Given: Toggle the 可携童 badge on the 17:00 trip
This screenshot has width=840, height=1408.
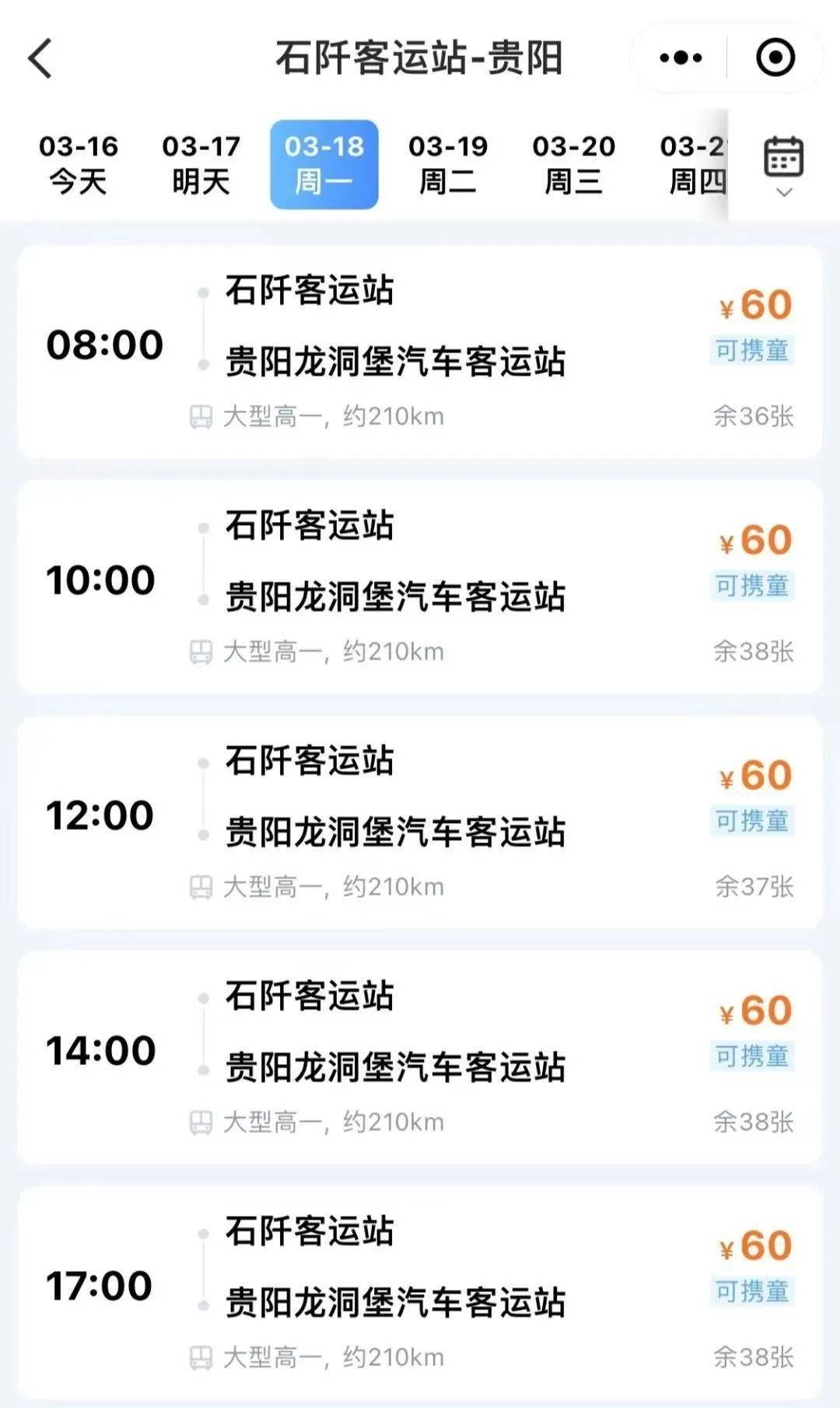Looking at the screenshot, I should click(751, 1291).
